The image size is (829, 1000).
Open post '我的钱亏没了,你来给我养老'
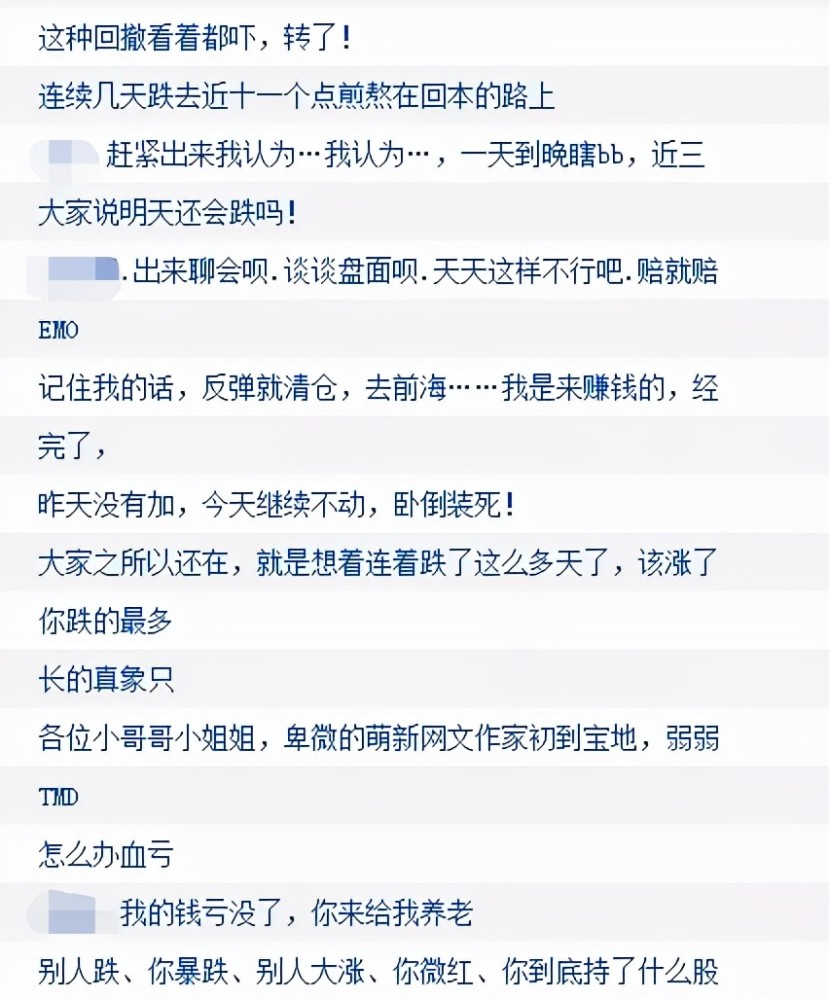296,912
